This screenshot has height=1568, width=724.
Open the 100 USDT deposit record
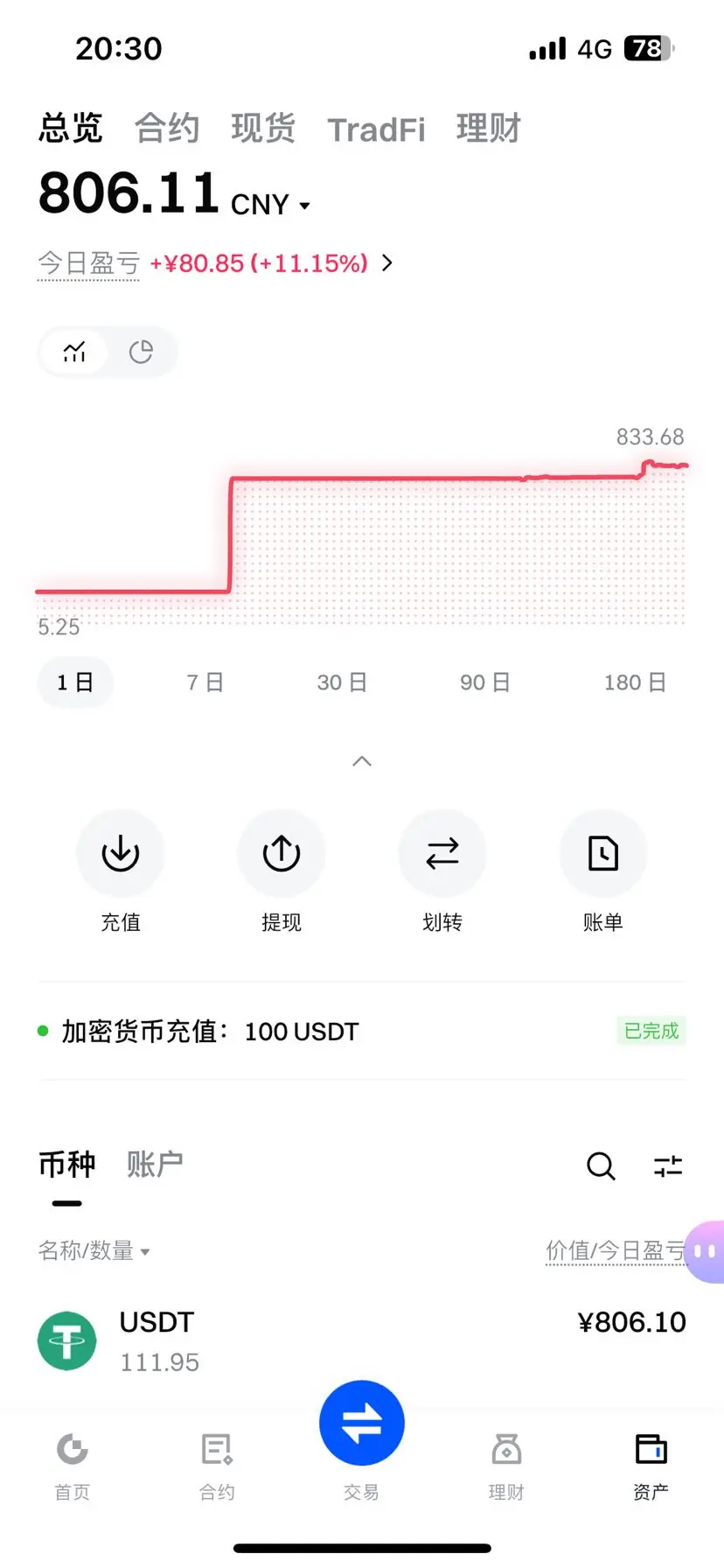[362, 1031]
